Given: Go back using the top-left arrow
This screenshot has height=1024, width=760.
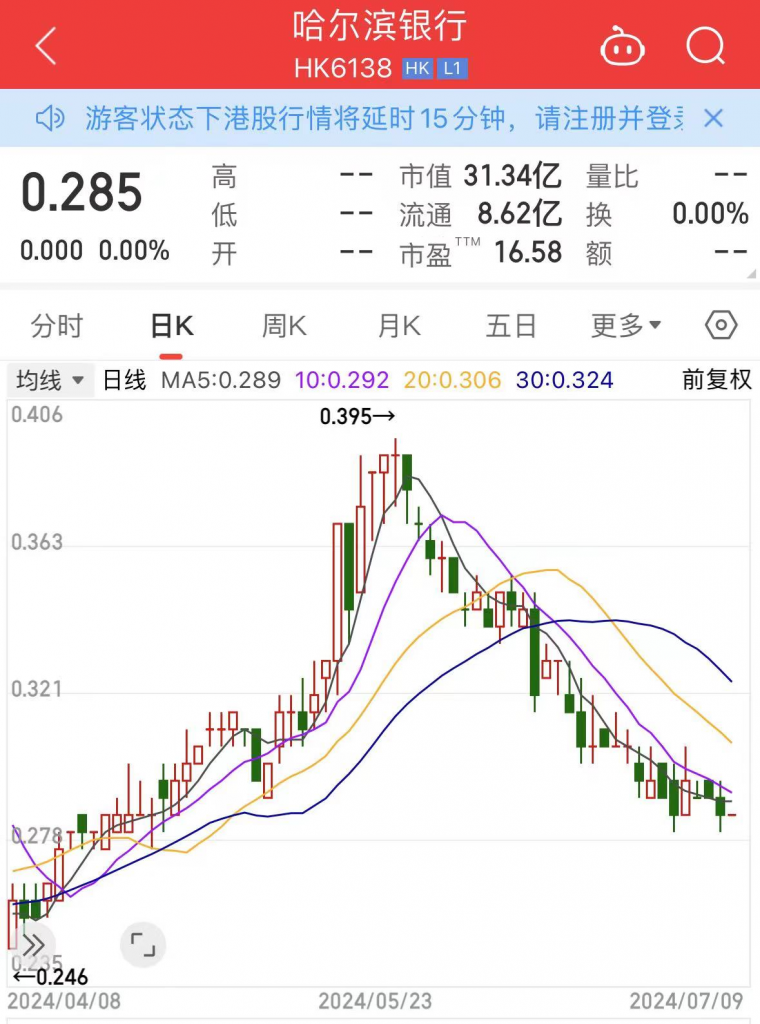Looking at the screenshot, I should pos(46,46).
